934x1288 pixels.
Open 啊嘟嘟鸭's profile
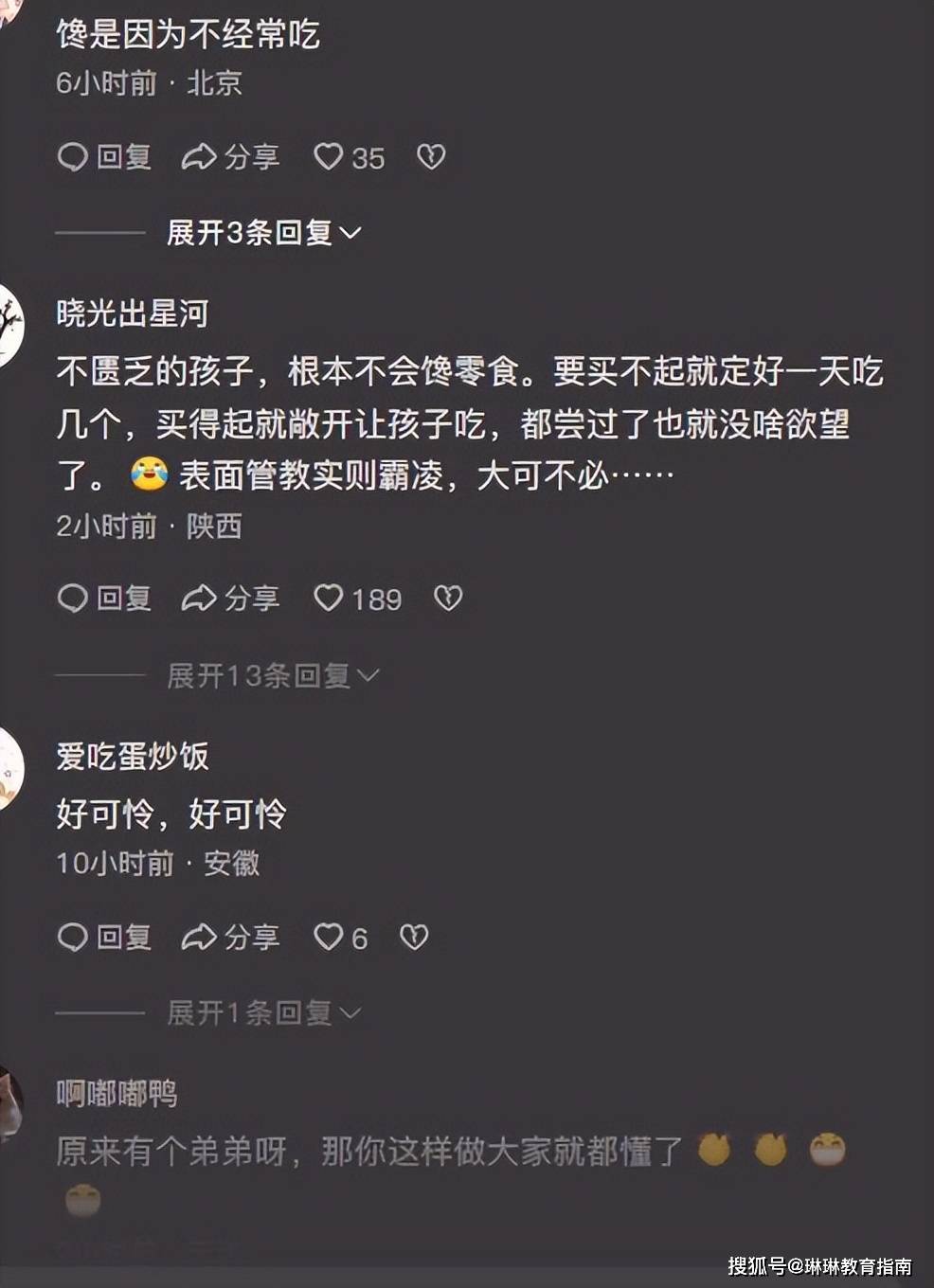pos(117,1094)
